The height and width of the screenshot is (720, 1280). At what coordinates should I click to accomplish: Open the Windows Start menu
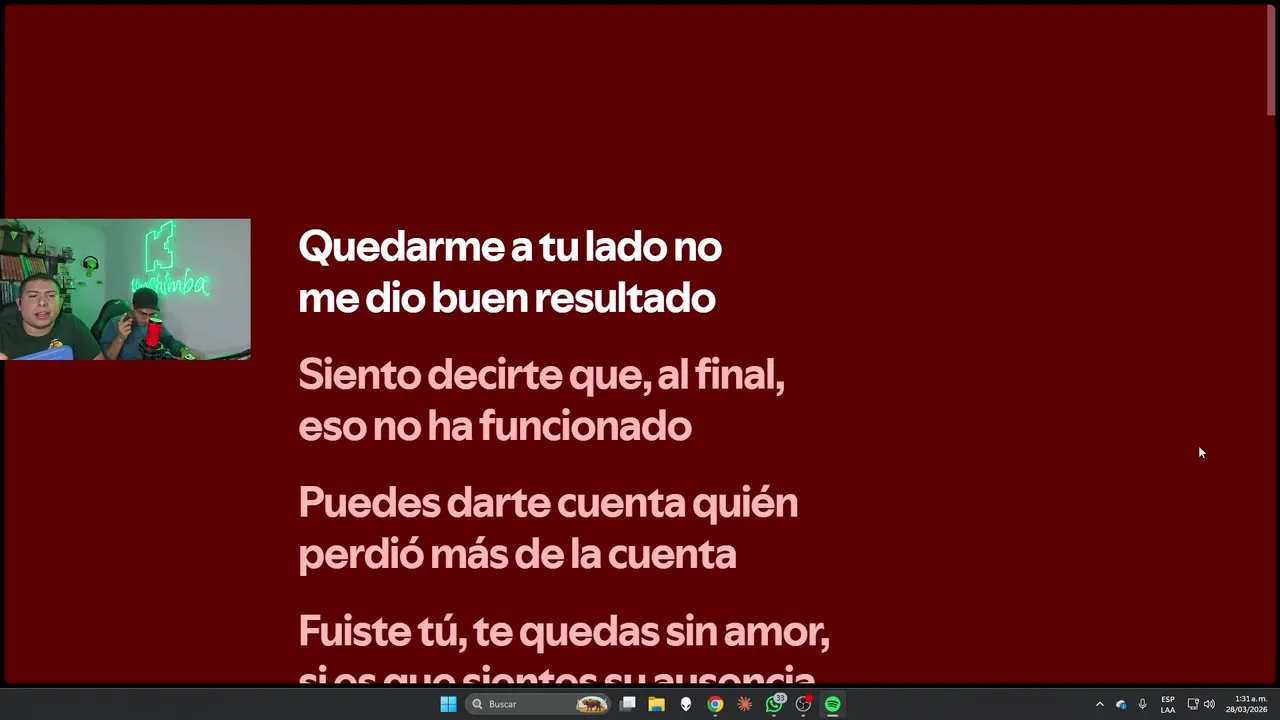[x=448, y=704]
